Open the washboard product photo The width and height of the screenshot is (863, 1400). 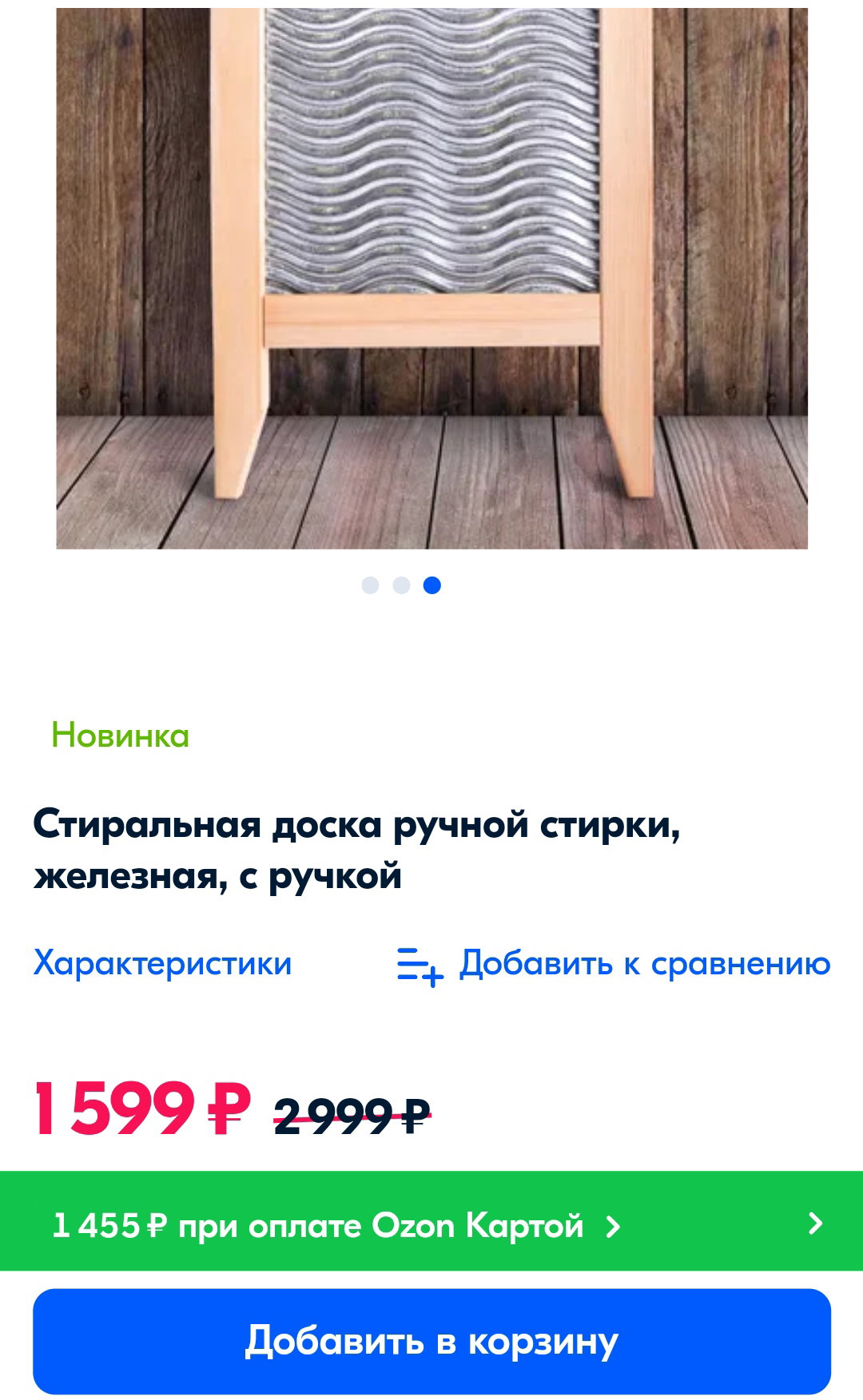[x=431, y=278]
